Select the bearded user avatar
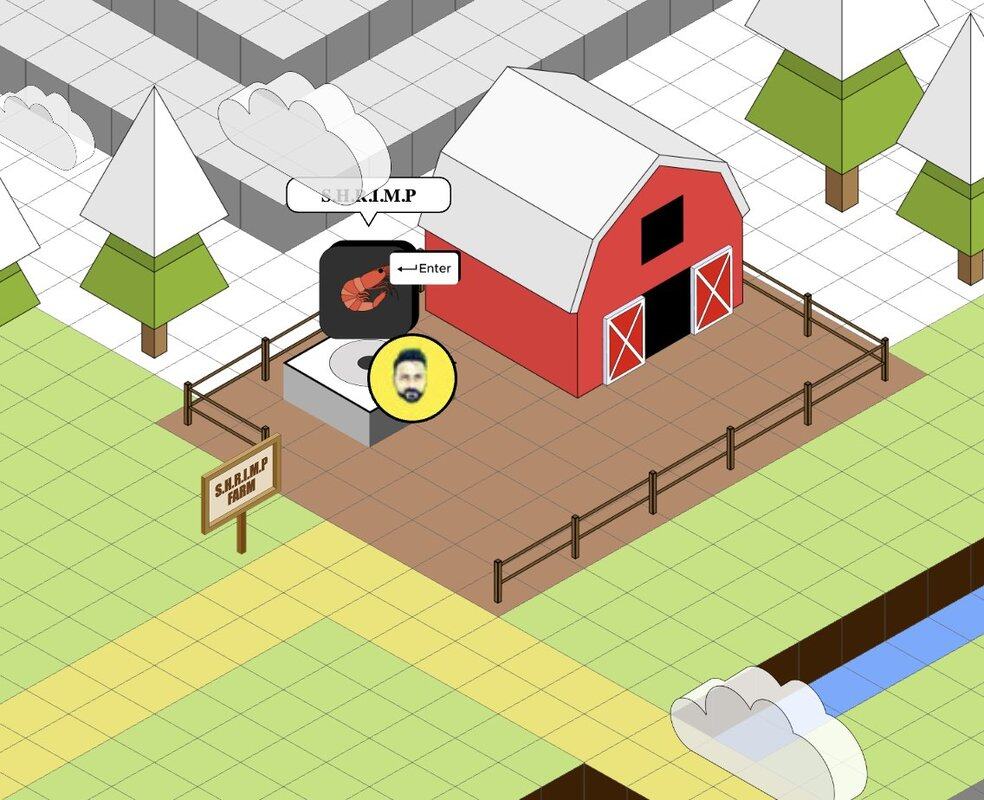The height and width of the screenshot is (800, 984). click(412, 379)
